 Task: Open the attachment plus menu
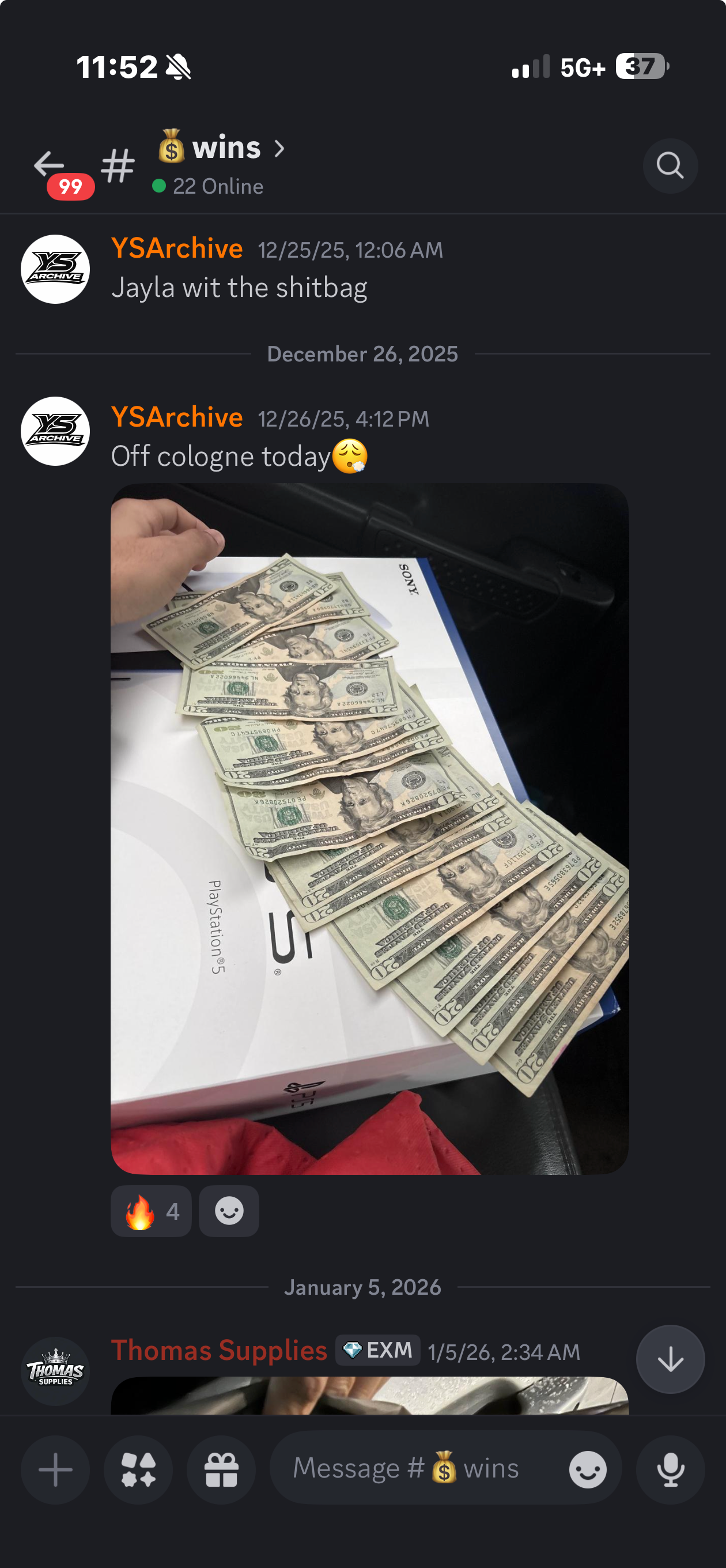(x=55, y=1470)
